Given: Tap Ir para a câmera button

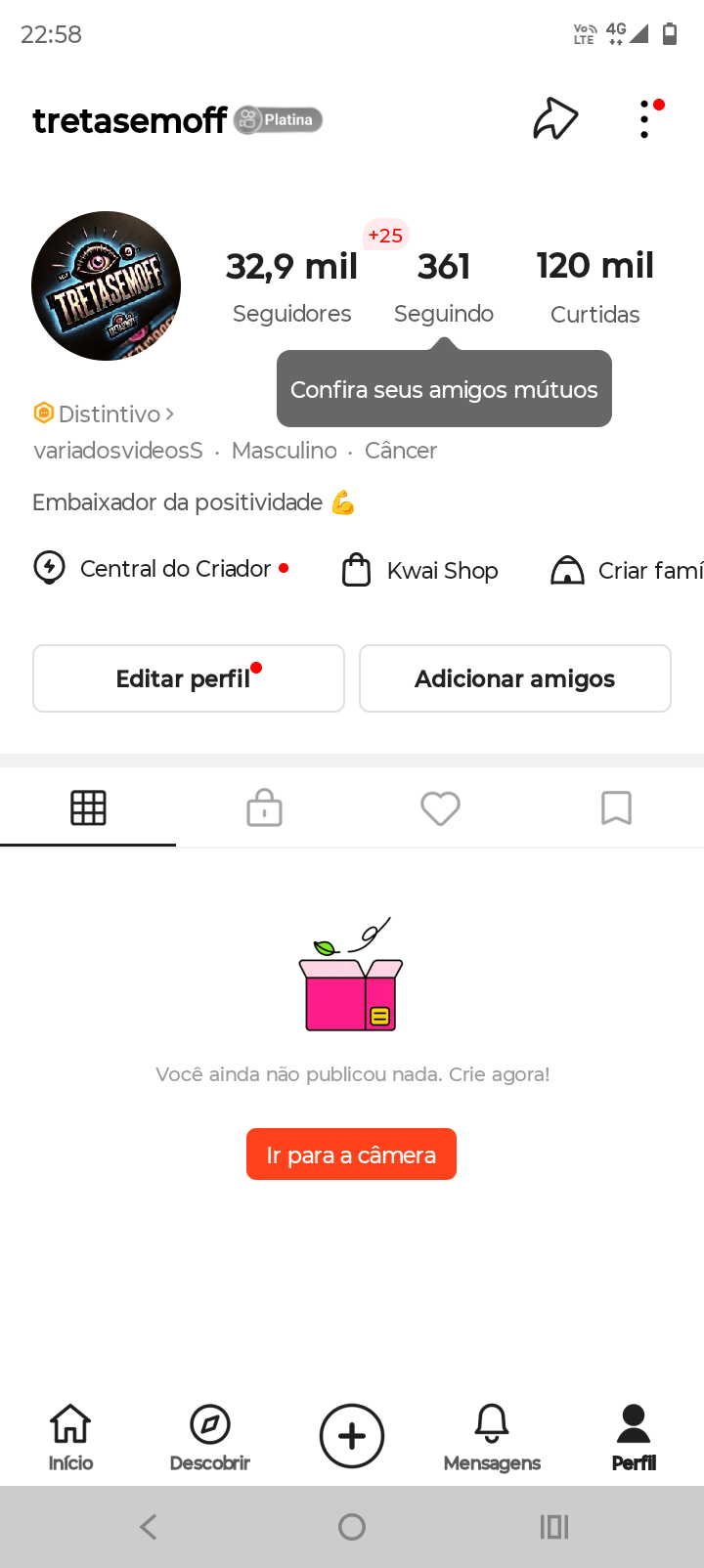Looking at the screenshot, I should [x=351, y=1154].
